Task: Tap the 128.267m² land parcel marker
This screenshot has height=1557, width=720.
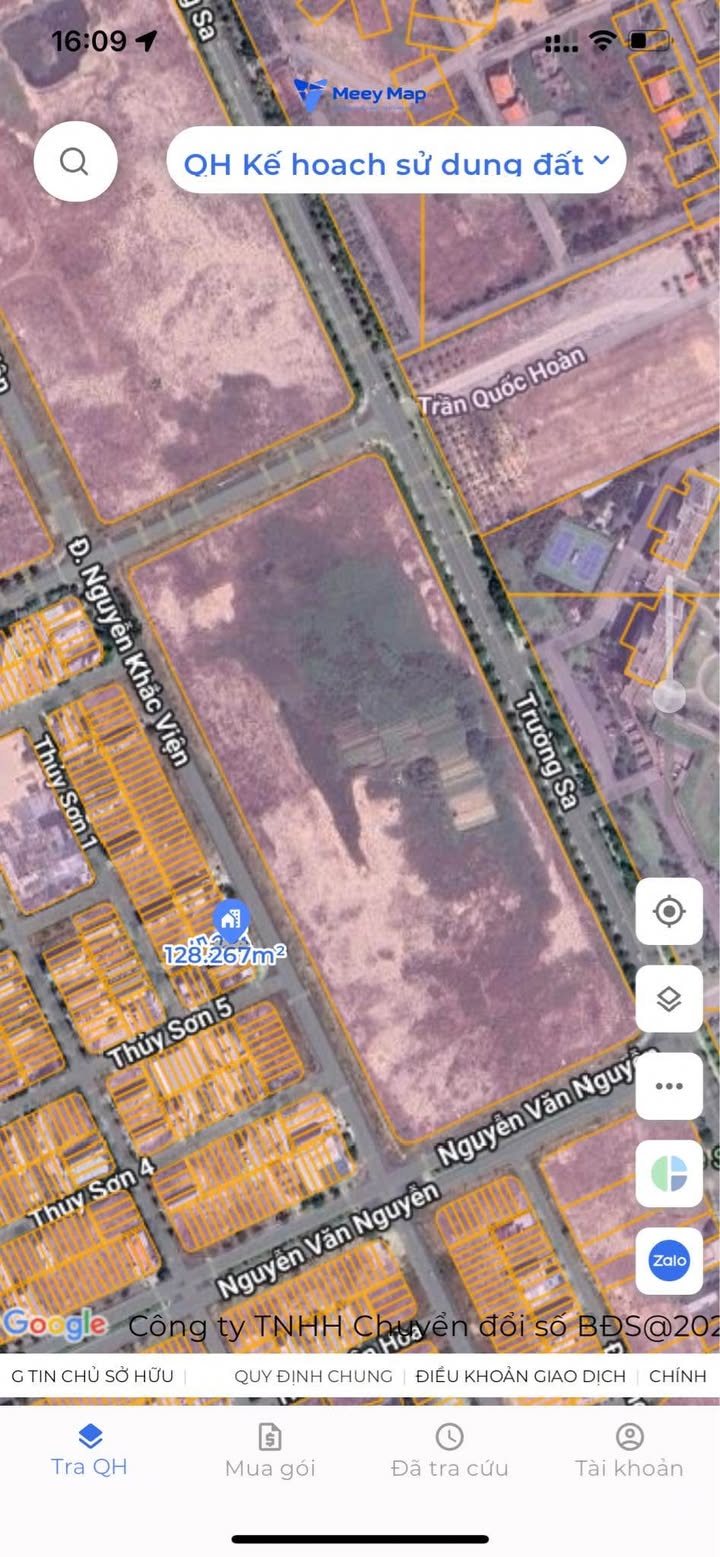Action: [x=230, y=921]
